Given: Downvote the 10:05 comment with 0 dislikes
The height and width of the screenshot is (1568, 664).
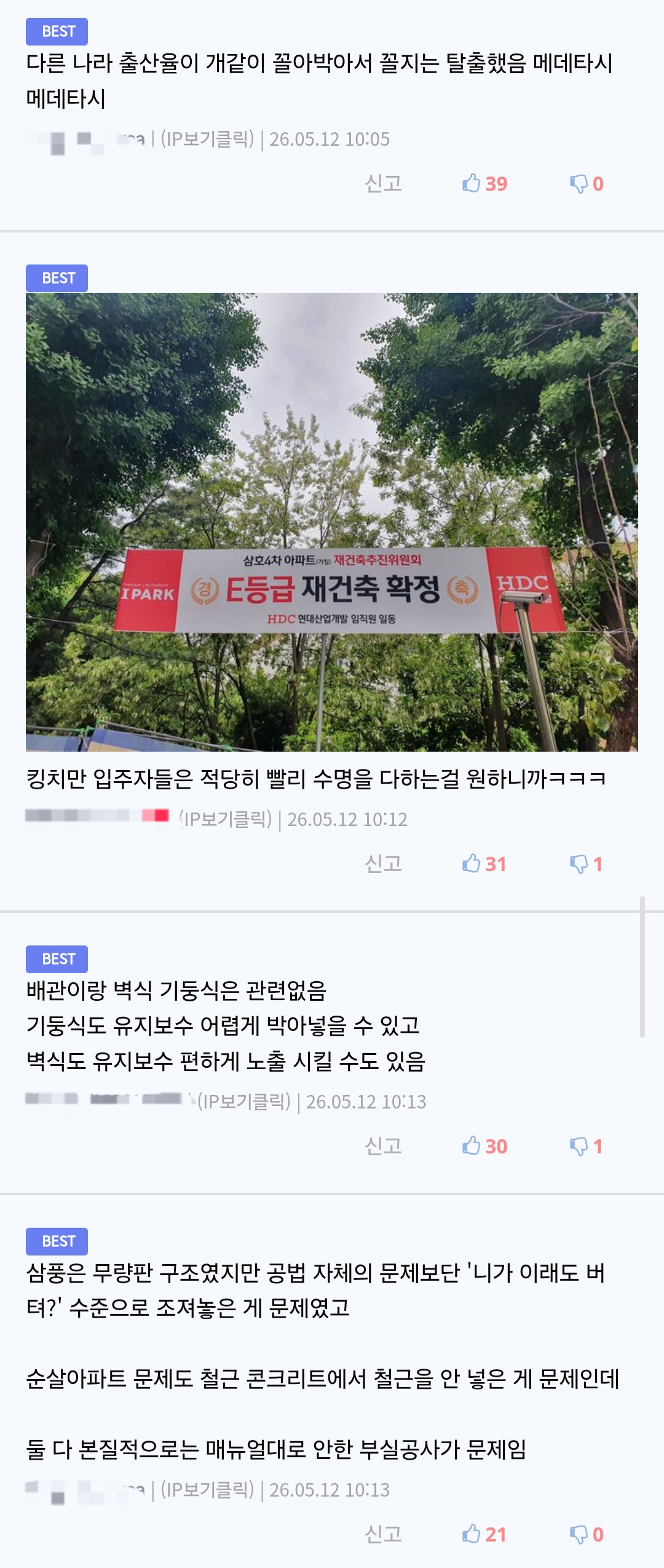Looking at the screenshot, I should click(587, 183).
